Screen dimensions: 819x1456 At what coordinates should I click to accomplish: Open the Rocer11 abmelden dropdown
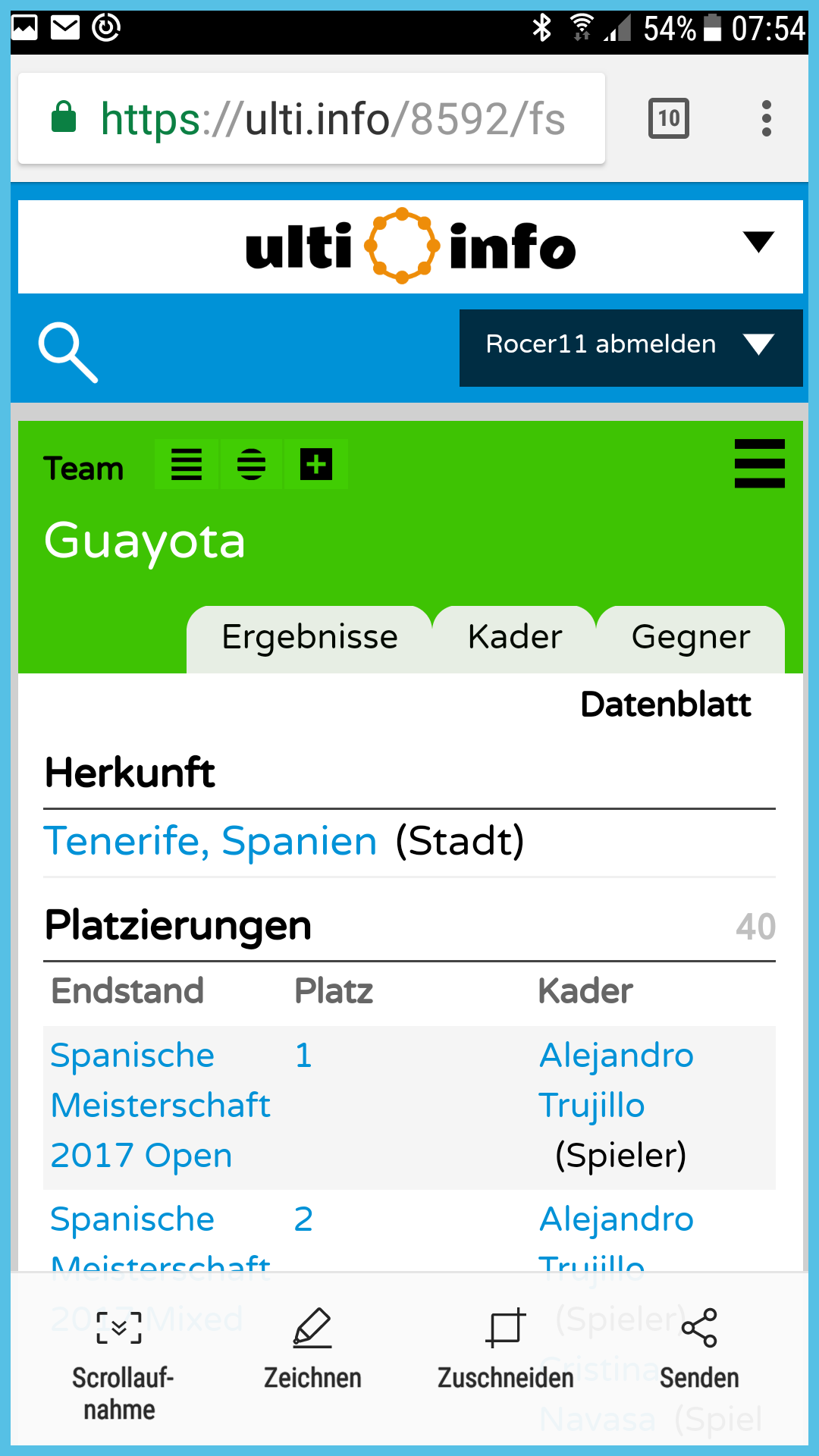tap(630, 347)
